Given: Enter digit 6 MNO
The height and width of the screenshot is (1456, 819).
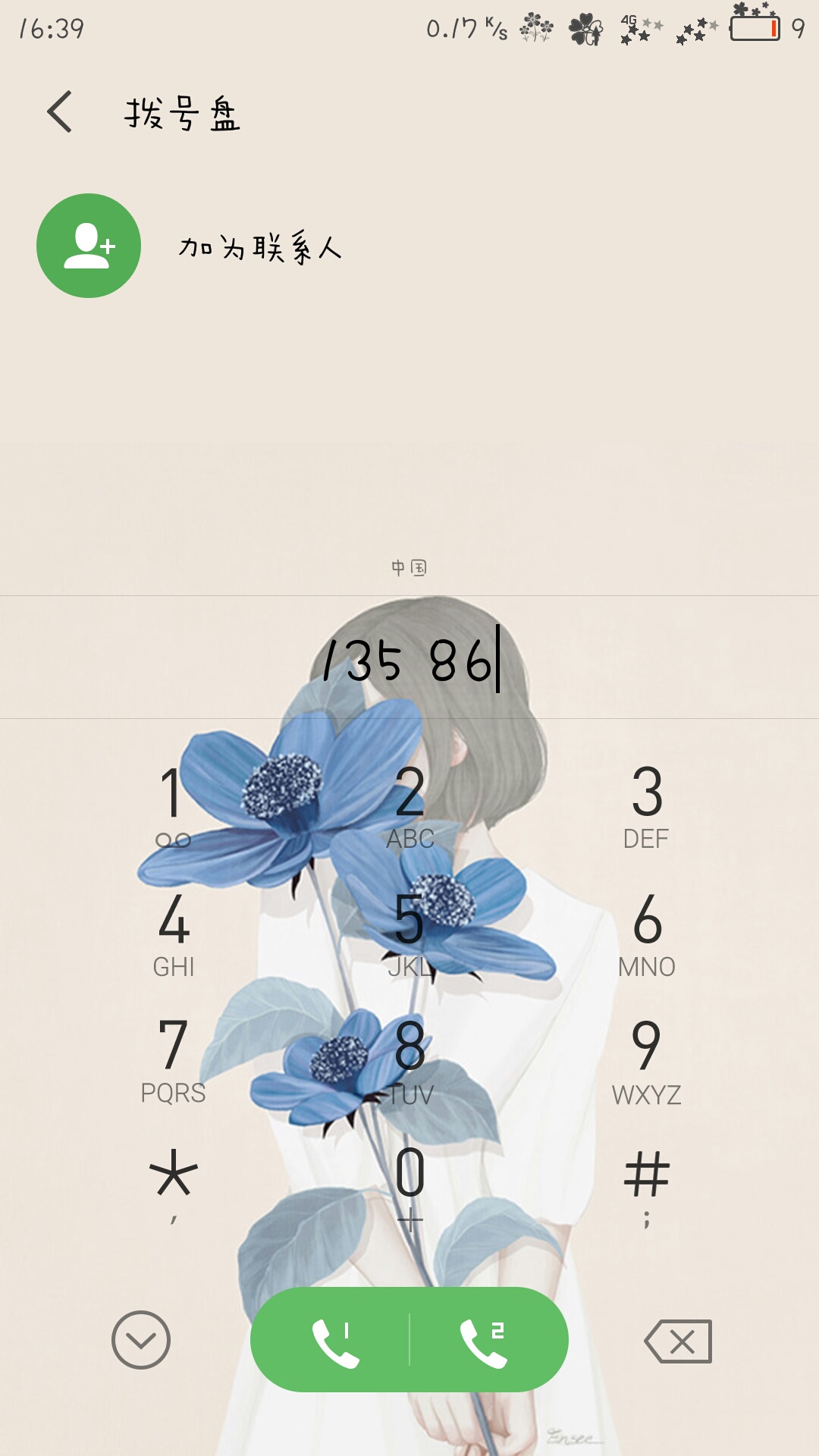Looking at the screenshot, I should click(646, 933).
